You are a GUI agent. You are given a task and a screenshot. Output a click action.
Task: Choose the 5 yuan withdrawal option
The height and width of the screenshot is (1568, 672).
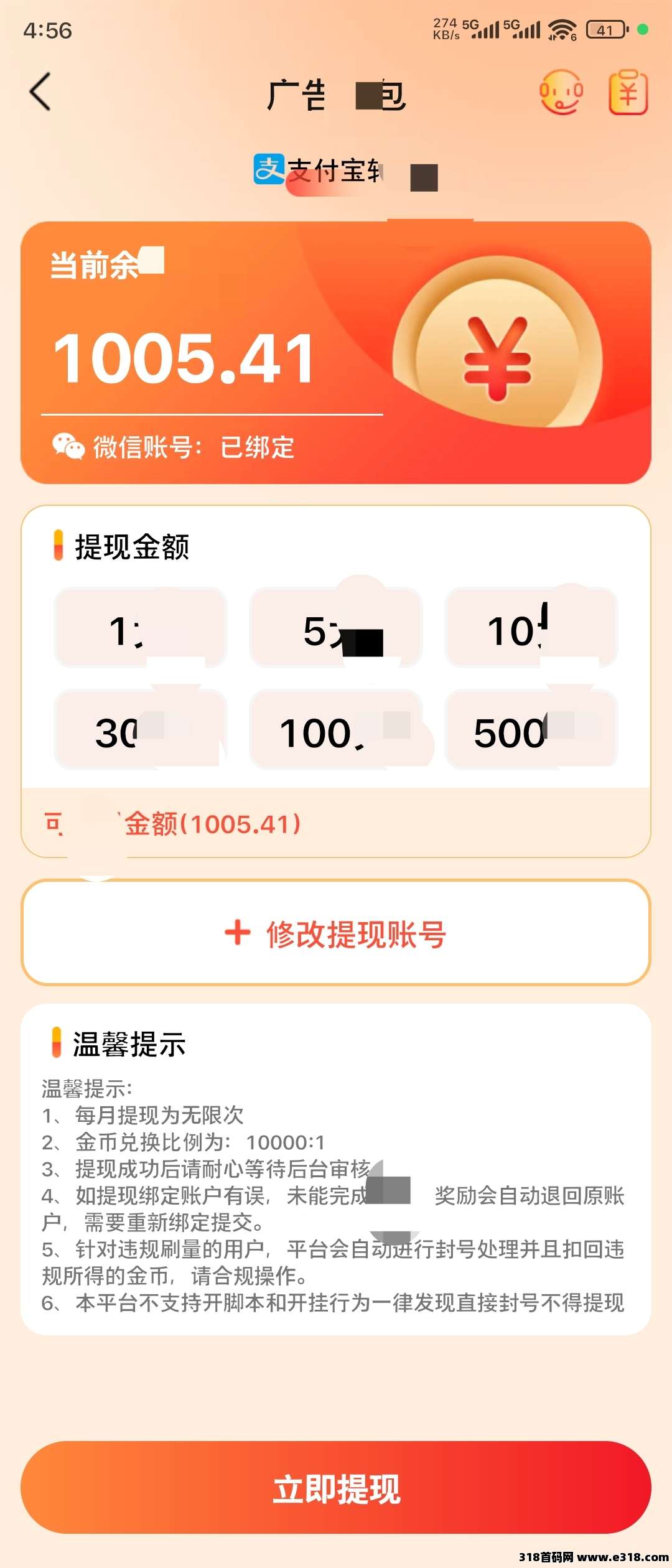pyautogui.click(x=336, y=627)
